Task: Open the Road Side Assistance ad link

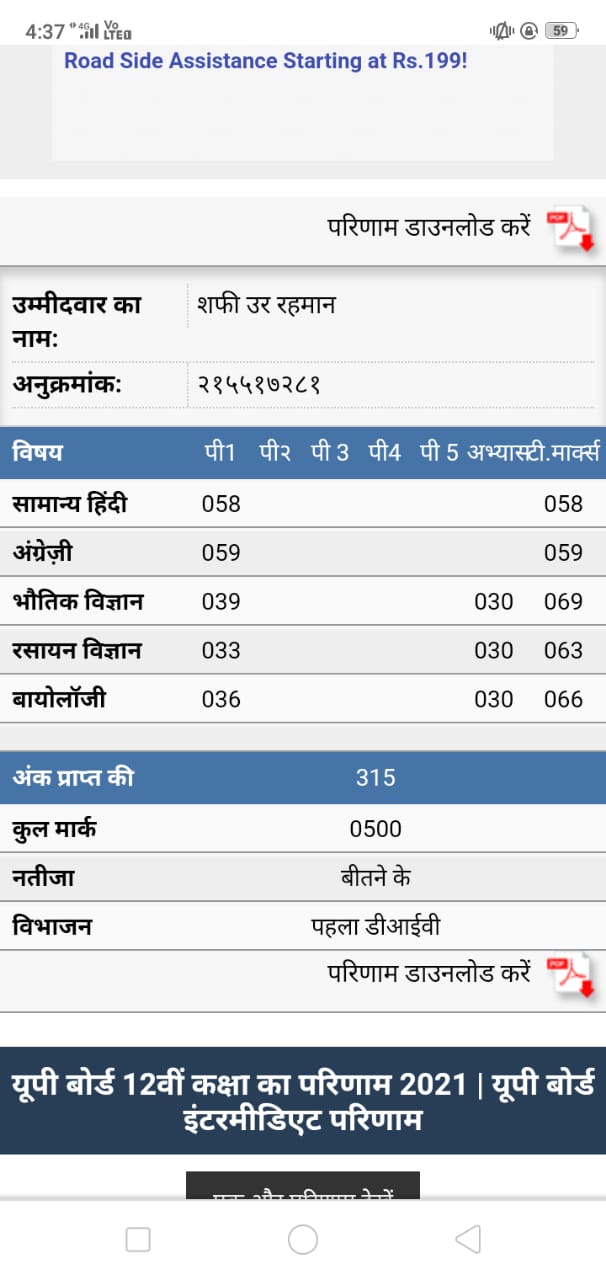Action: coord(266,61)
